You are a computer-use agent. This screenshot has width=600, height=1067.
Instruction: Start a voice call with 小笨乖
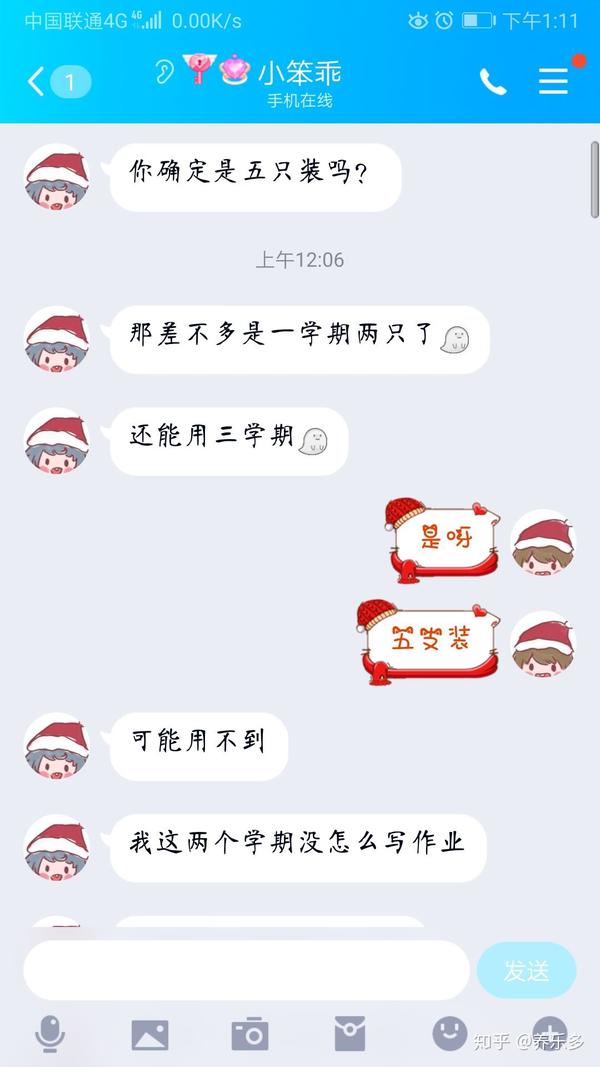493,82
